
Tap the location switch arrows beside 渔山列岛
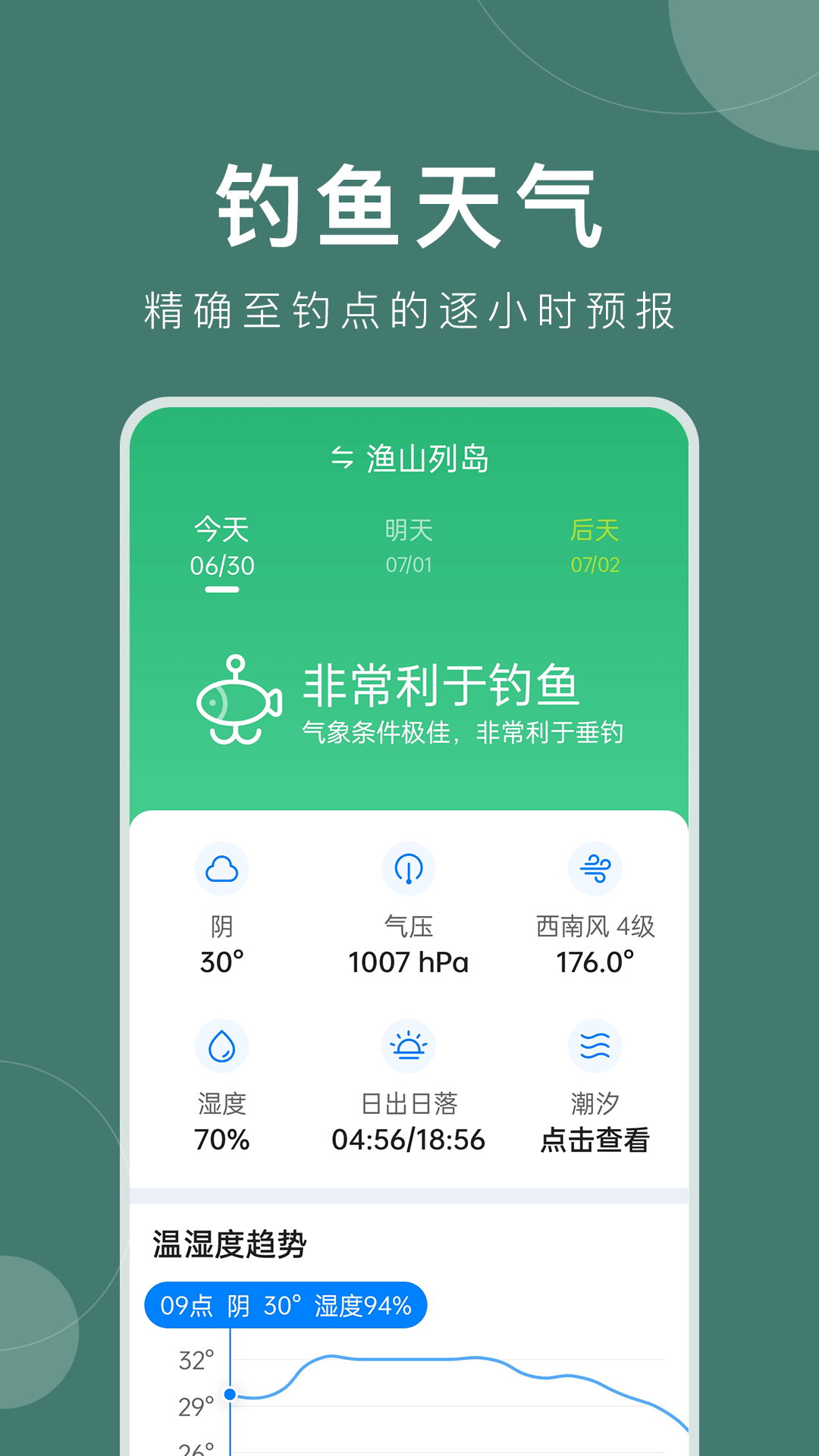pyautogui.click(x=340, y=459)
